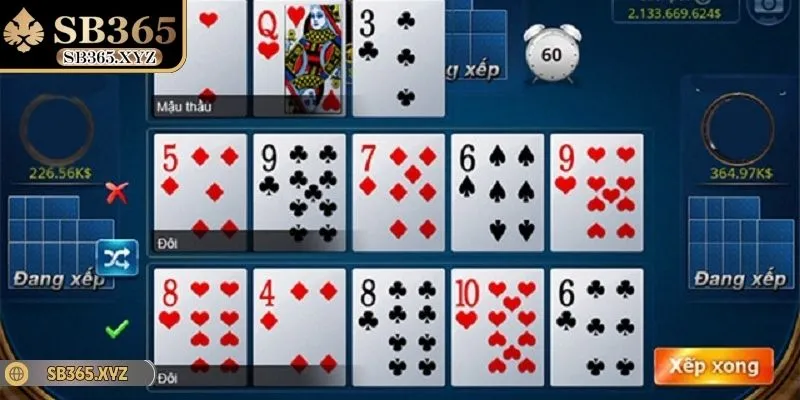
Task: Tap the Xếp xong button
Action: (x=713, y=366)
